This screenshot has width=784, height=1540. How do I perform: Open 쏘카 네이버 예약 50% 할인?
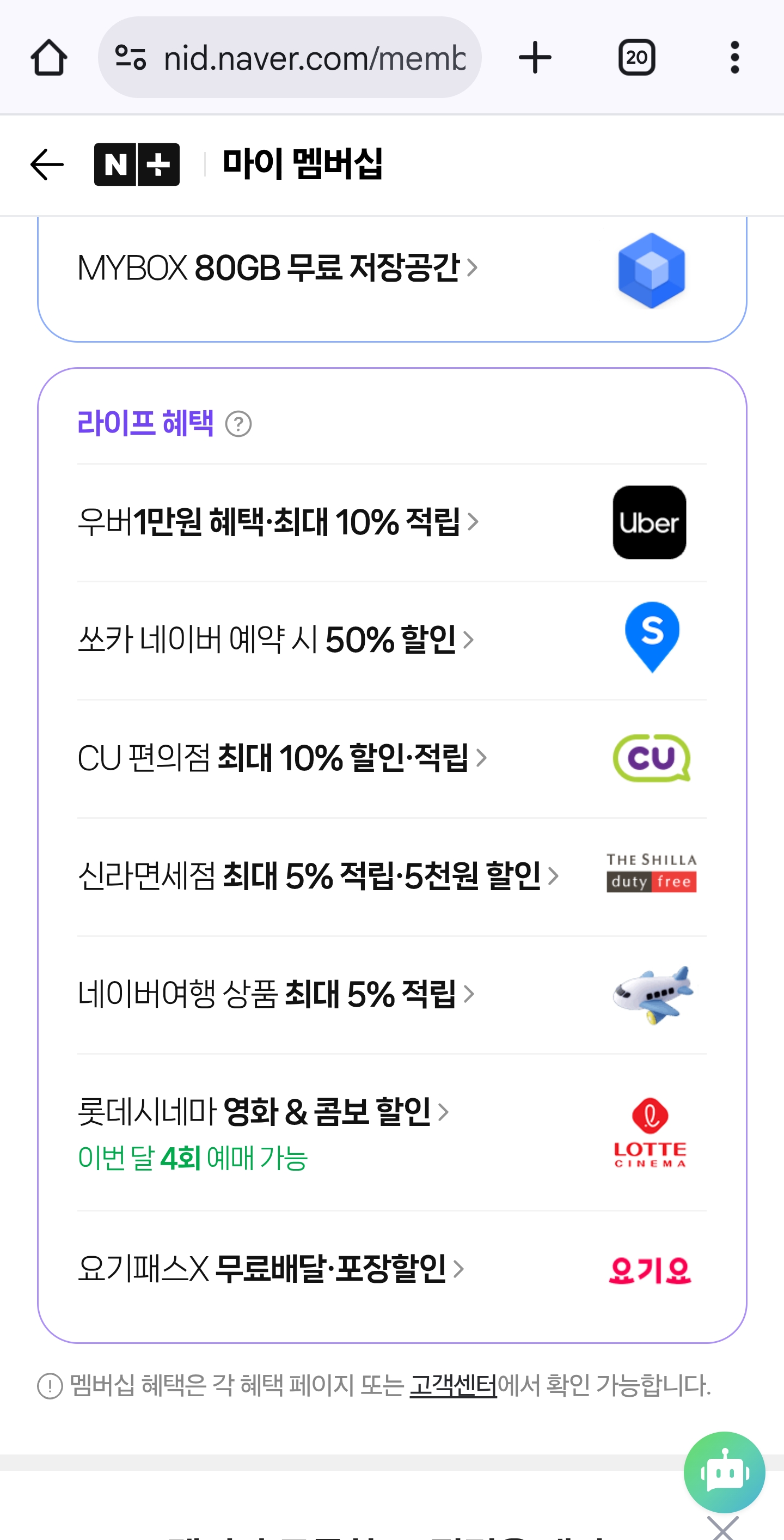click(276, 640)
